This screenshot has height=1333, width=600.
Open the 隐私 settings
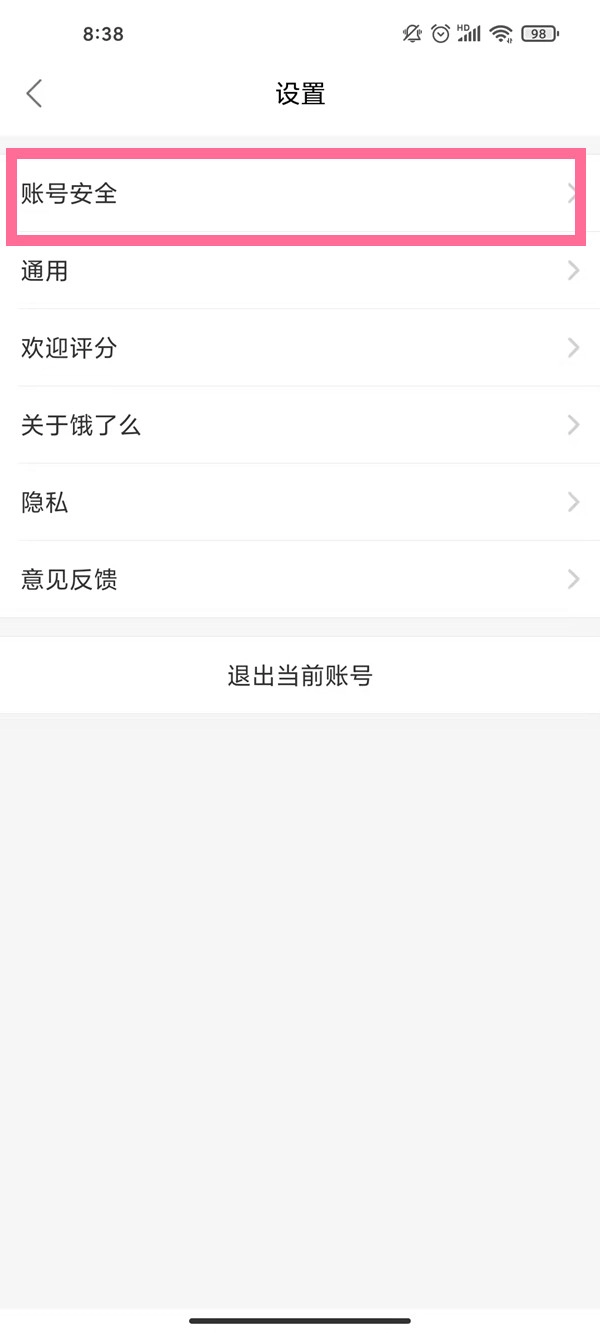click(x=300, y=502)
